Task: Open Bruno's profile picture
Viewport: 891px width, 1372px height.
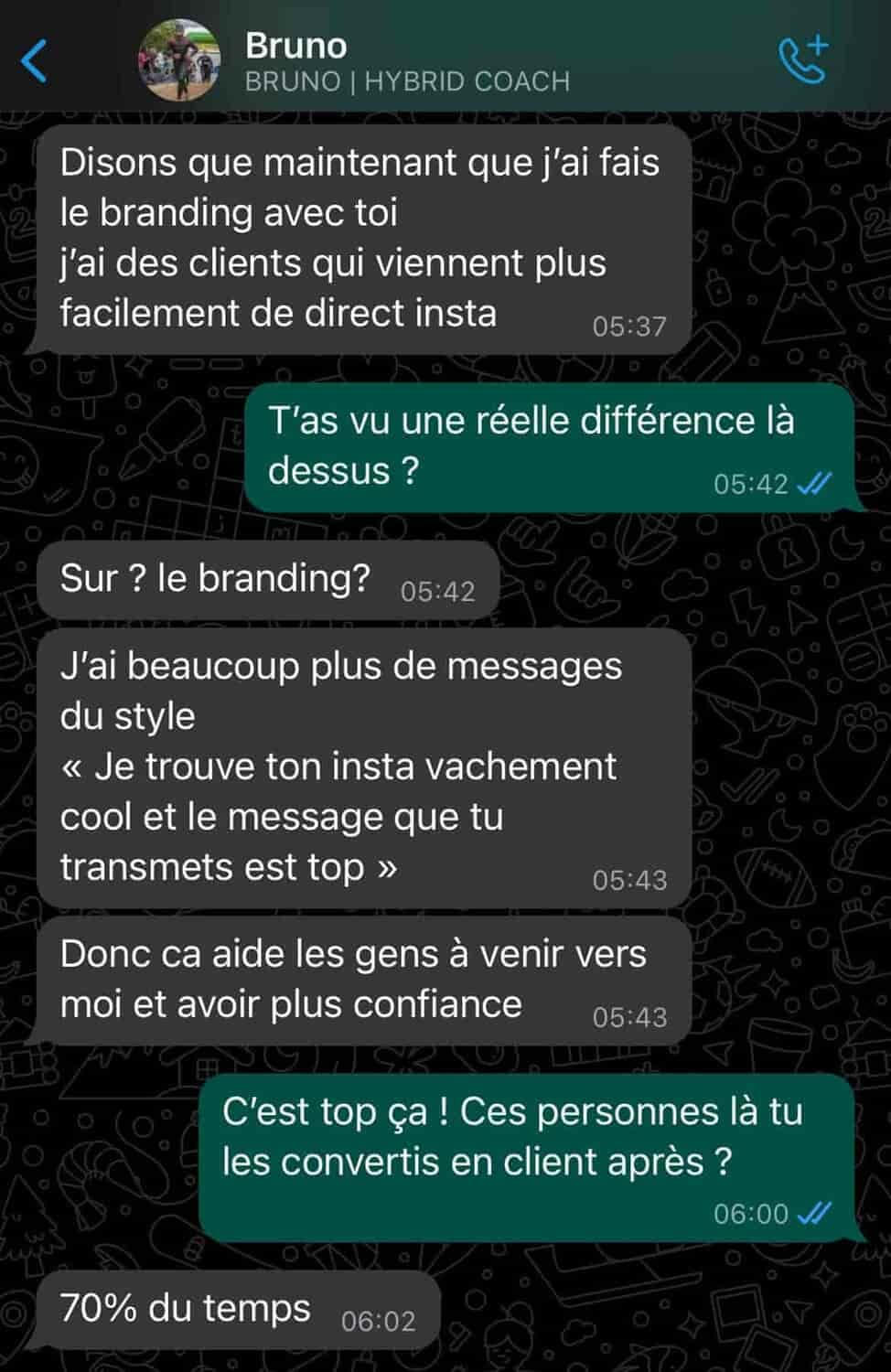Action: [x=179, y=60]
